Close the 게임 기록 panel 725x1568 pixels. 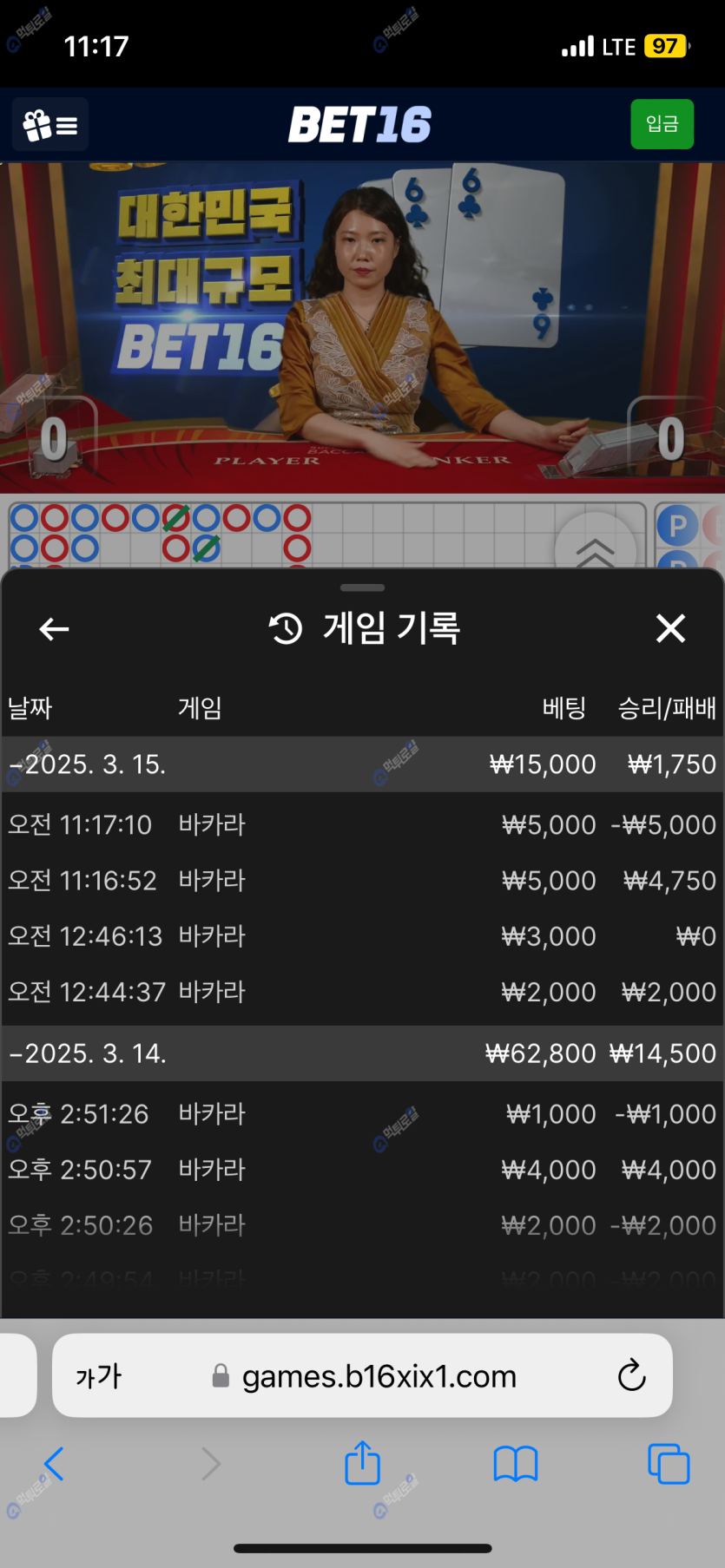click(670, 628)
